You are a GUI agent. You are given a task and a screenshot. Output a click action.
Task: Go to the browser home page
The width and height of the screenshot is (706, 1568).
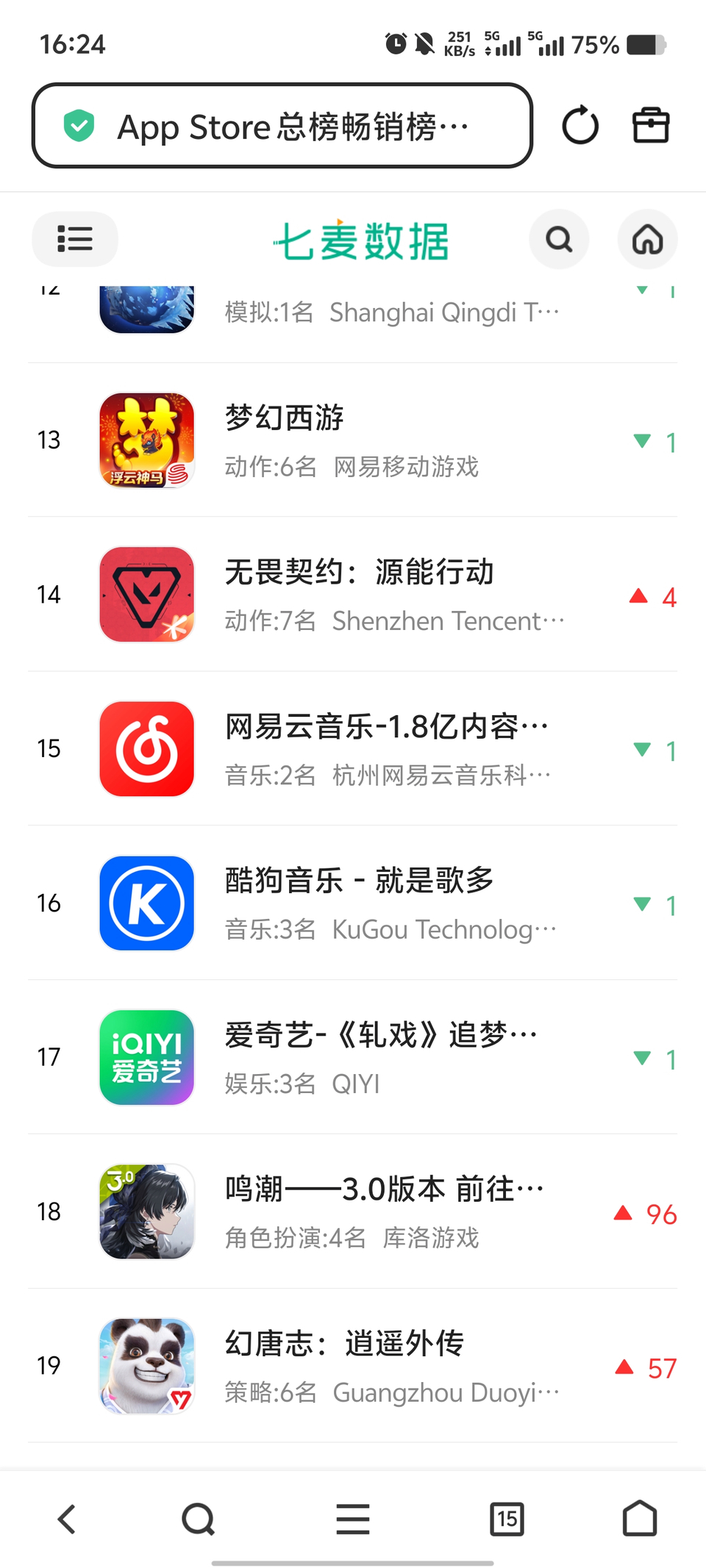639,1519
